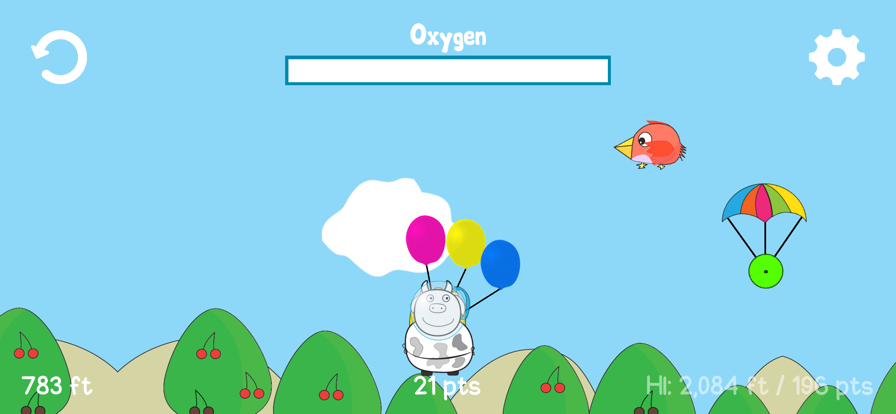This screenshot has height=414, width=896.
Task: Restart the game with the circular arrow
Action: point(59,57)
